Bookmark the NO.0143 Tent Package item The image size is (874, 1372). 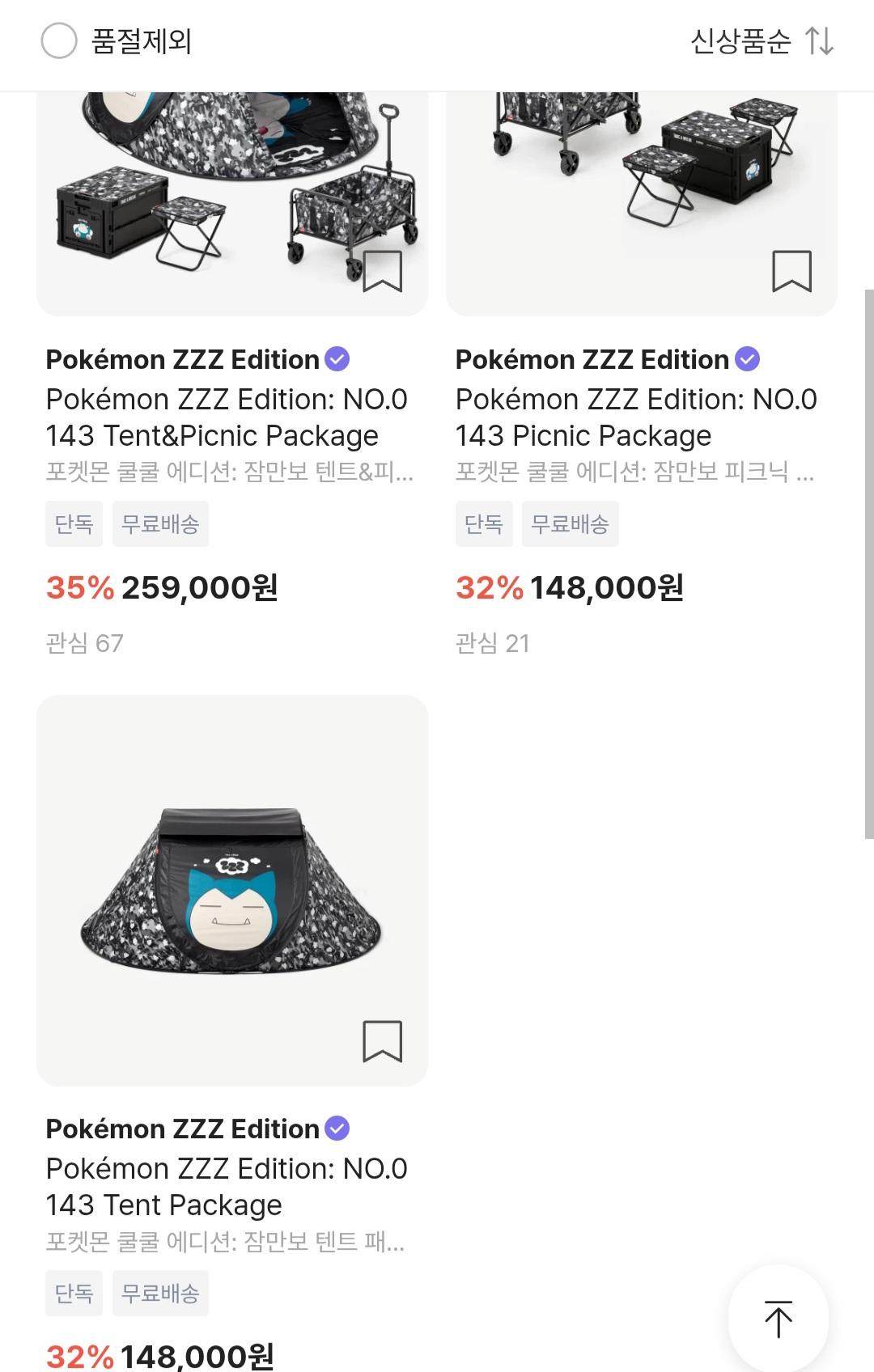tap(382, 1041)
